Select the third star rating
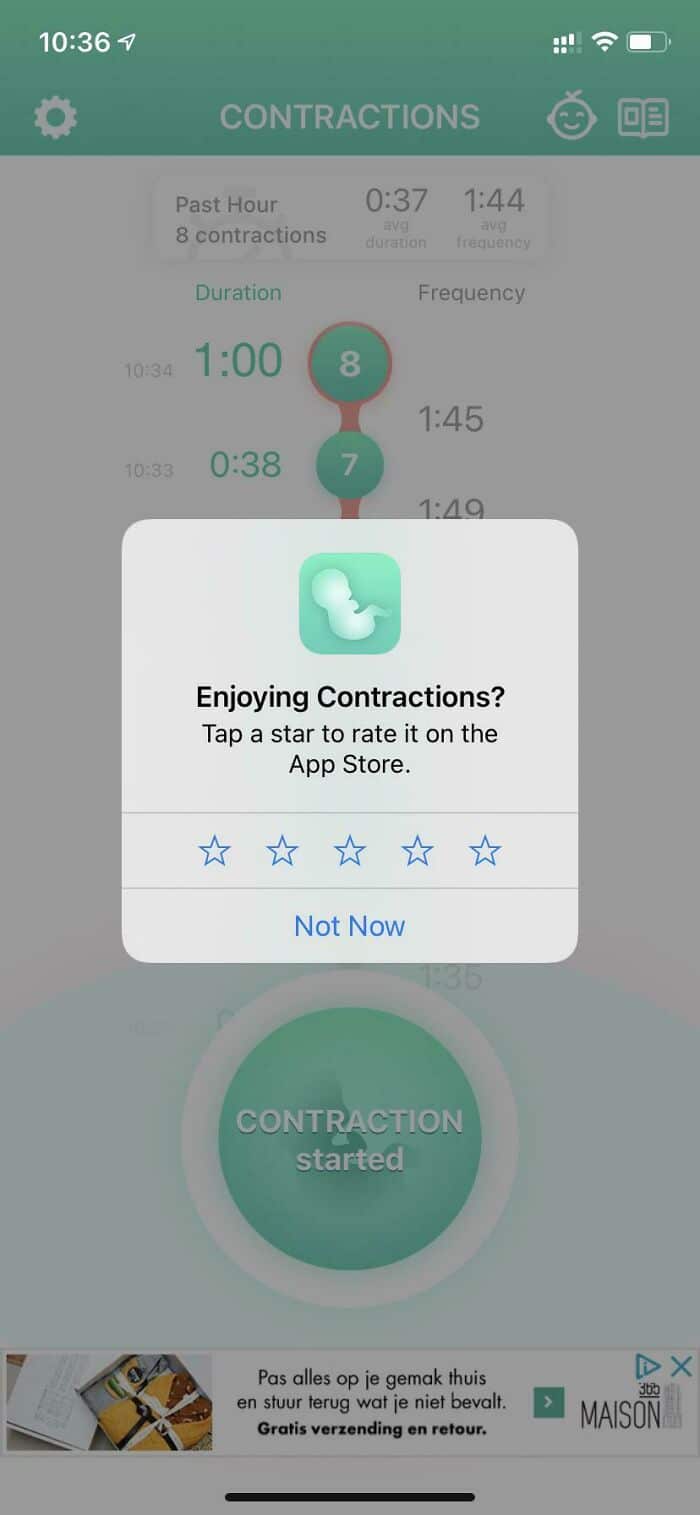The height and width of the screenshot is (1515, 700). (x=350, y=852)
